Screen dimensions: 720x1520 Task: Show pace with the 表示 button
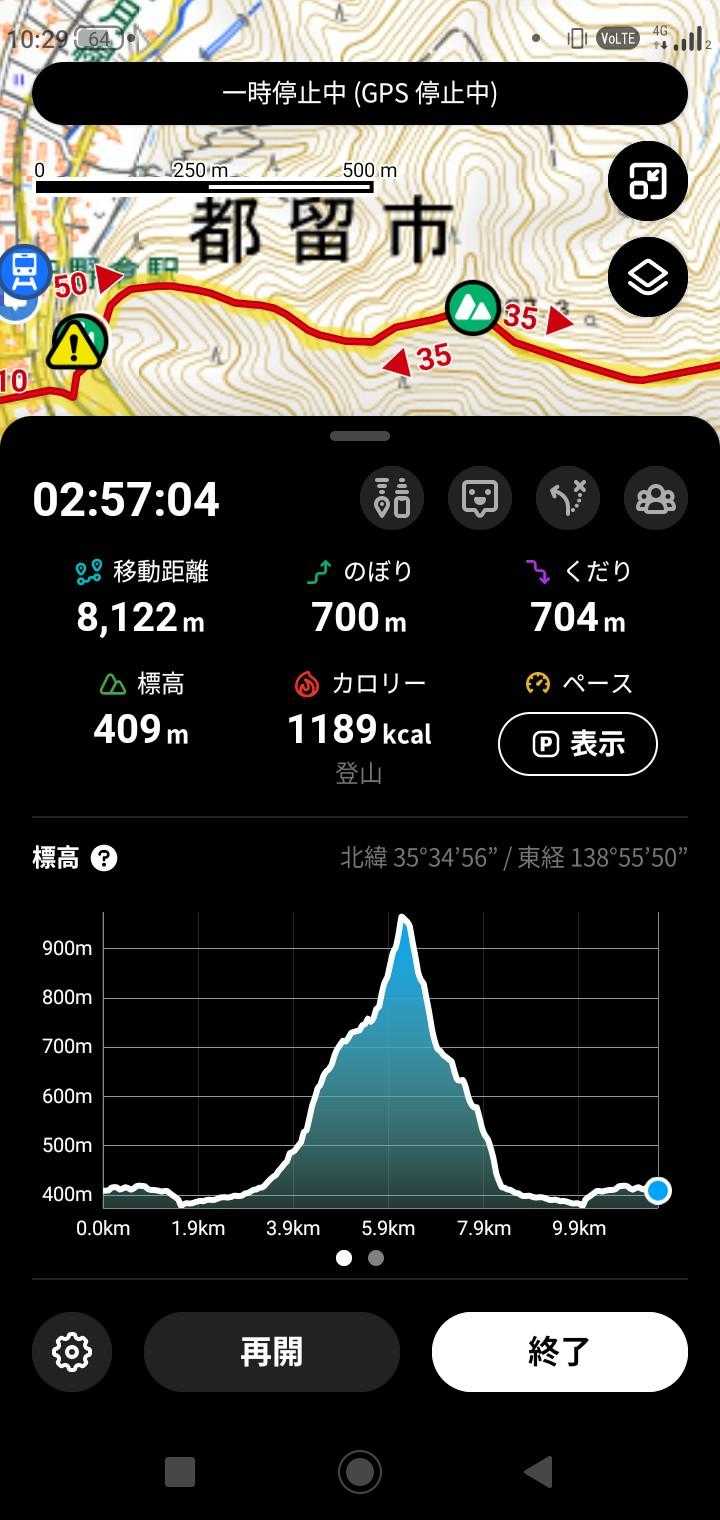click(577, 744)
